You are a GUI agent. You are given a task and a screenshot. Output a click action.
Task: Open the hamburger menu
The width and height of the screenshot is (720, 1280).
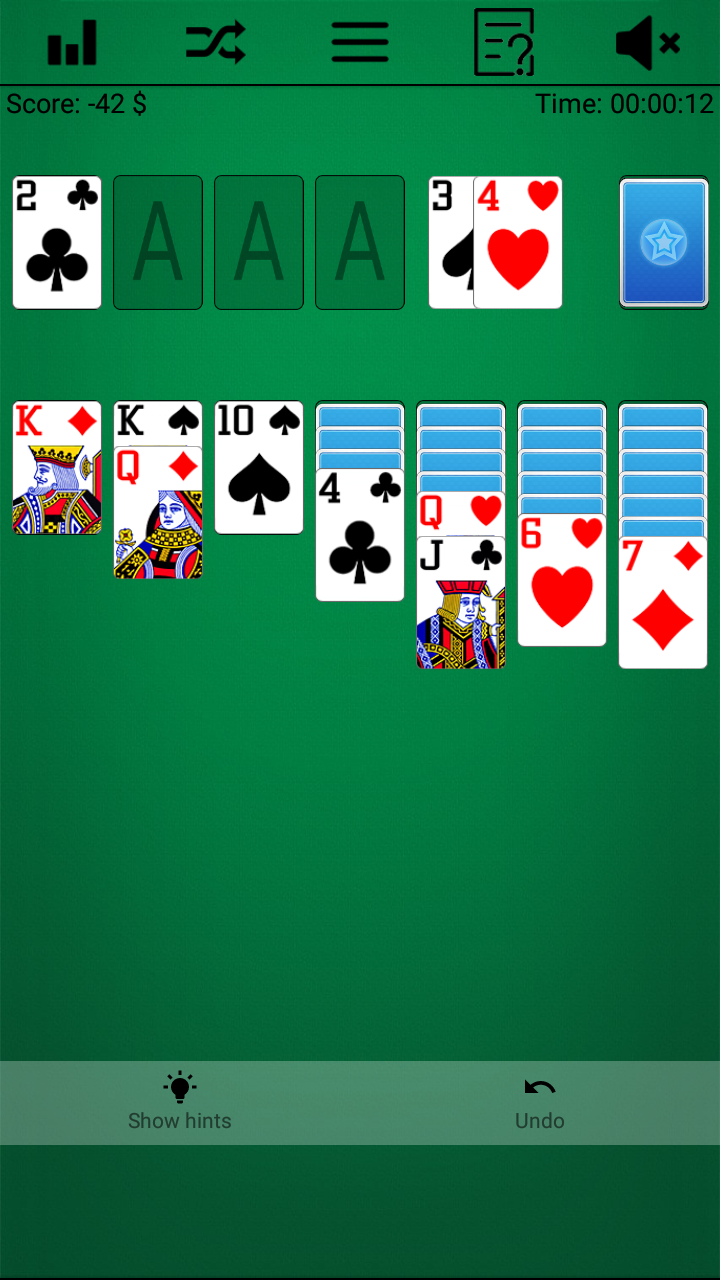[x=359, y=41]
